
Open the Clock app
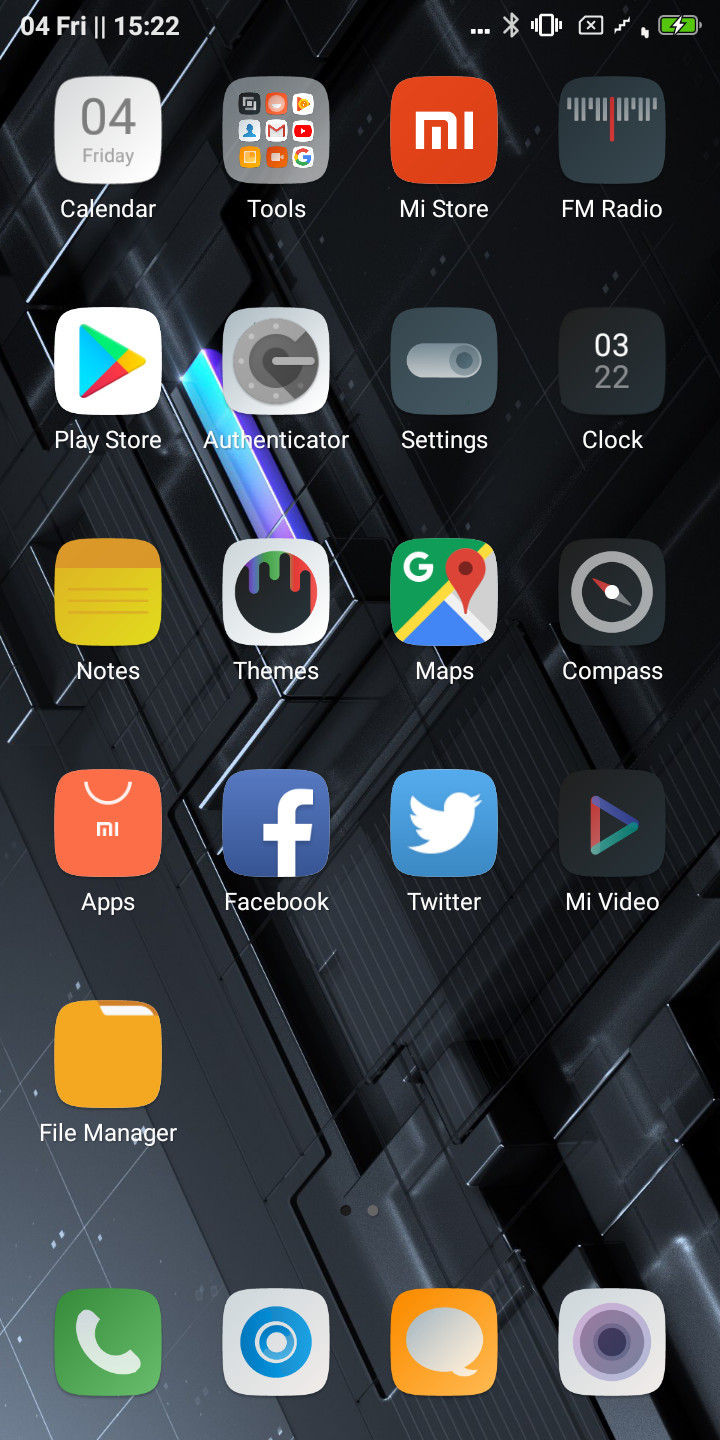(612, 362)
